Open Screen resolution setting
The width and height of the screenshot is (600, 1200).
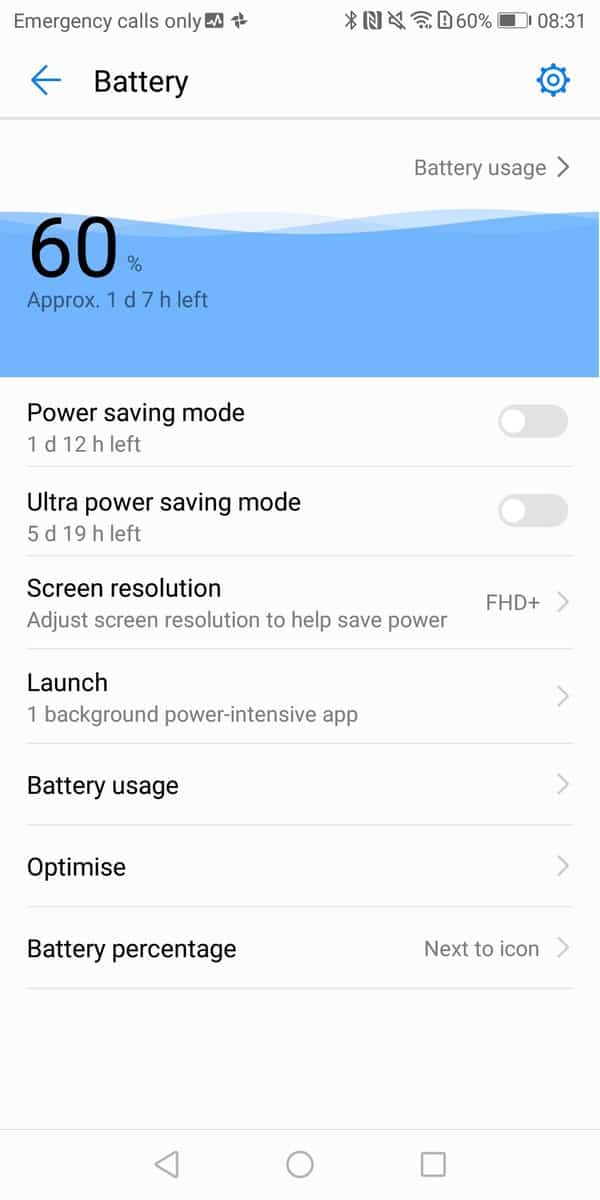(x=298, y=602)
